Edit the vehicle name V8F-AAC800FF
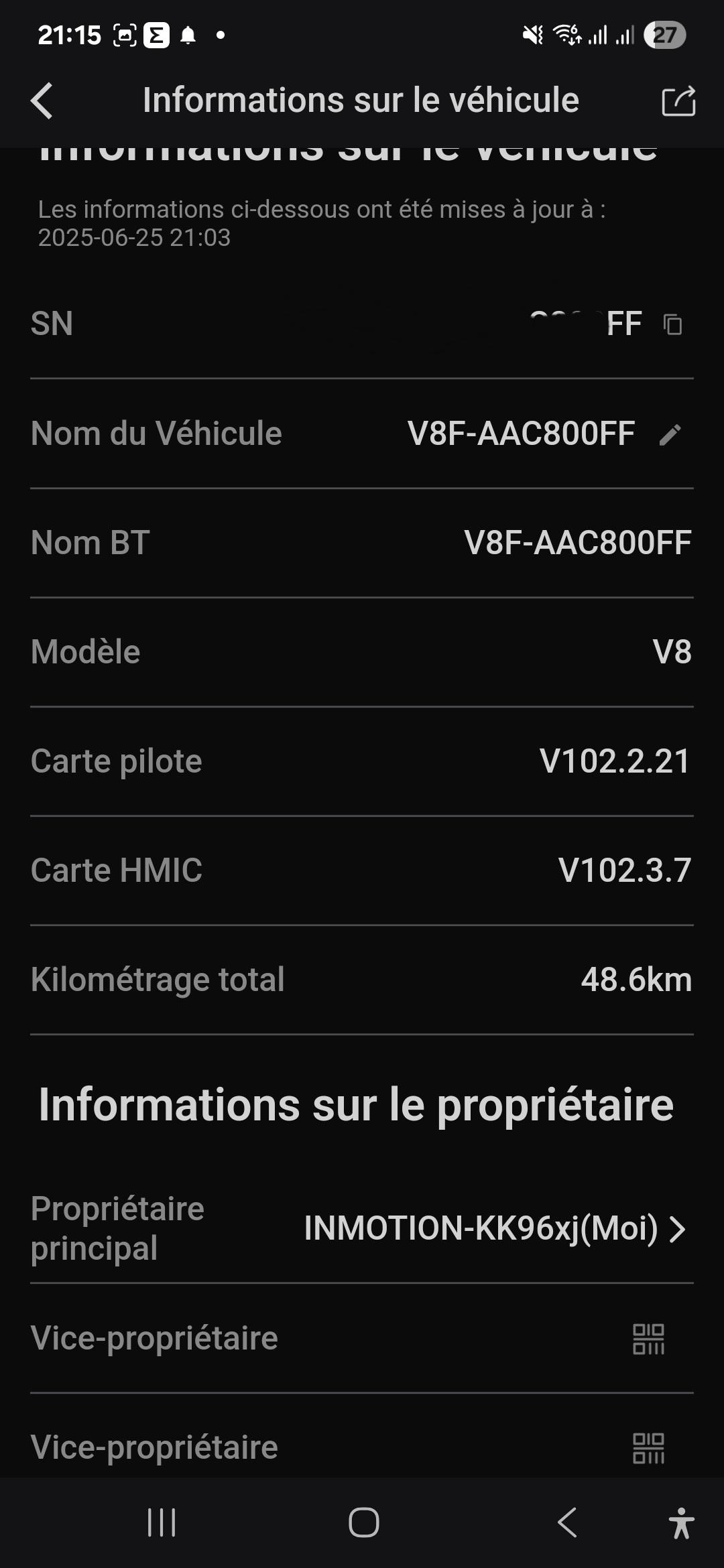This screenshot has height=1568, width=724. tap(670, 434)
